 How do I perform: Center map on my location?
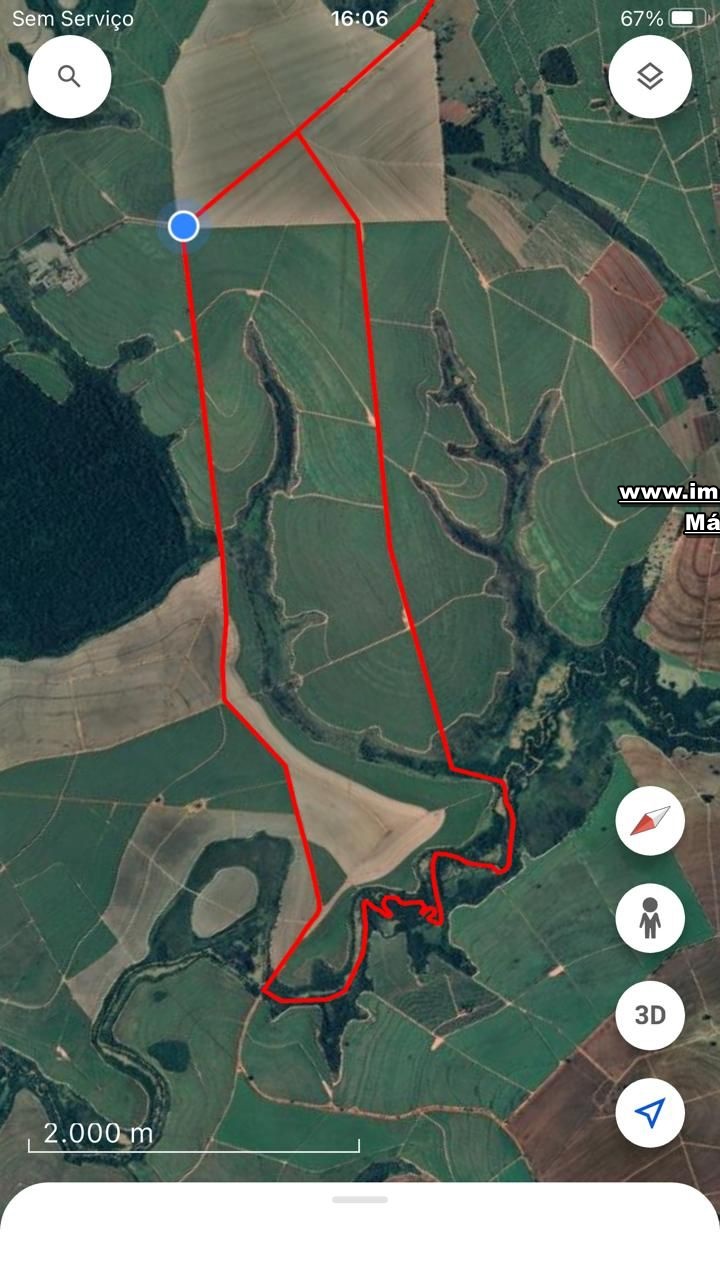(650, 1112)
